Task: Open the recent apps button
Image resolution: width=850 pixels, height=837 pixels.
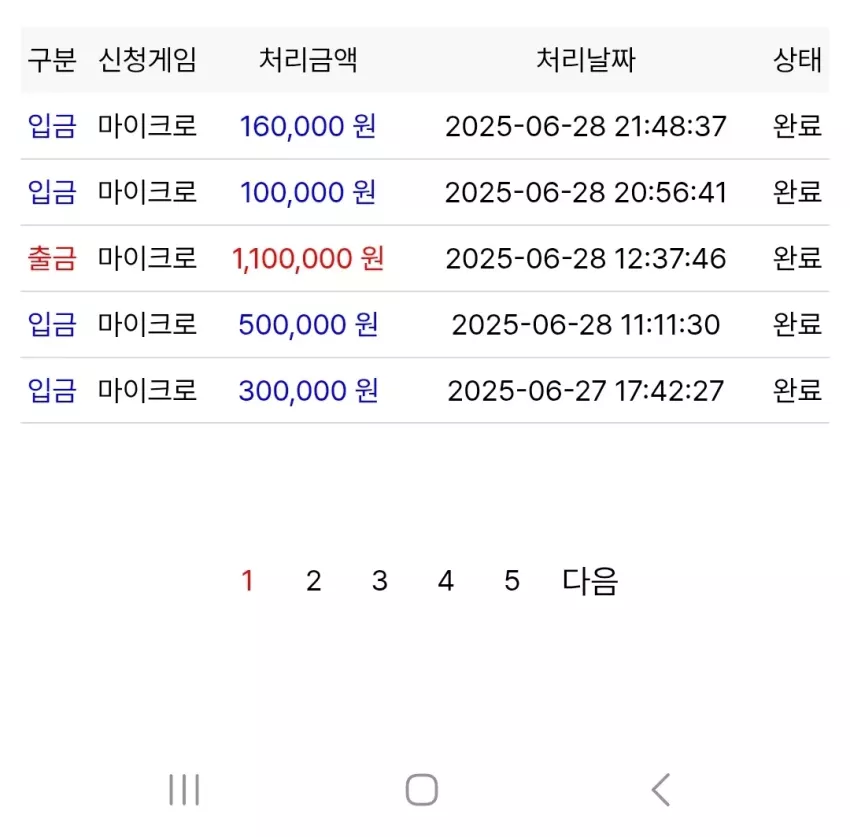Action: click(184, 790)
